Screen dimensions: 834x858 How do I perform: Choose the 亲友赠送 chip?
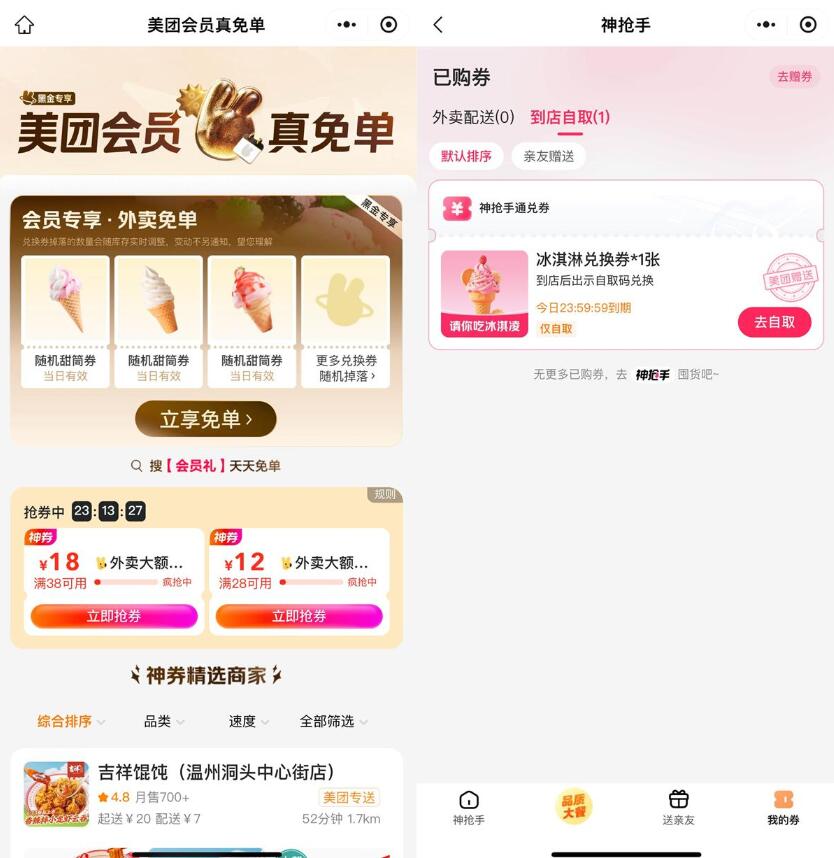pyautogui.click(x=549, y=156)
